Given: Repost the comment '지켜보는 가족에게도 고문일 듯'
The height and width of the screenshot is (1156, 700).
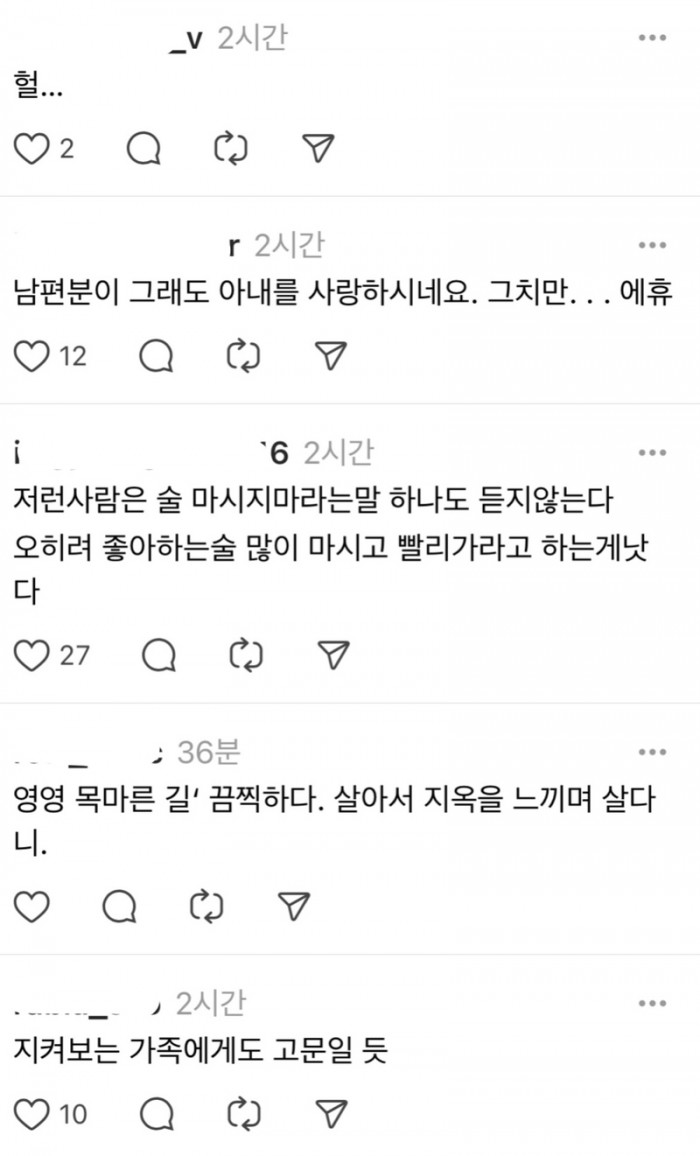Looking at the screenshot, I should coord(244,1112).
